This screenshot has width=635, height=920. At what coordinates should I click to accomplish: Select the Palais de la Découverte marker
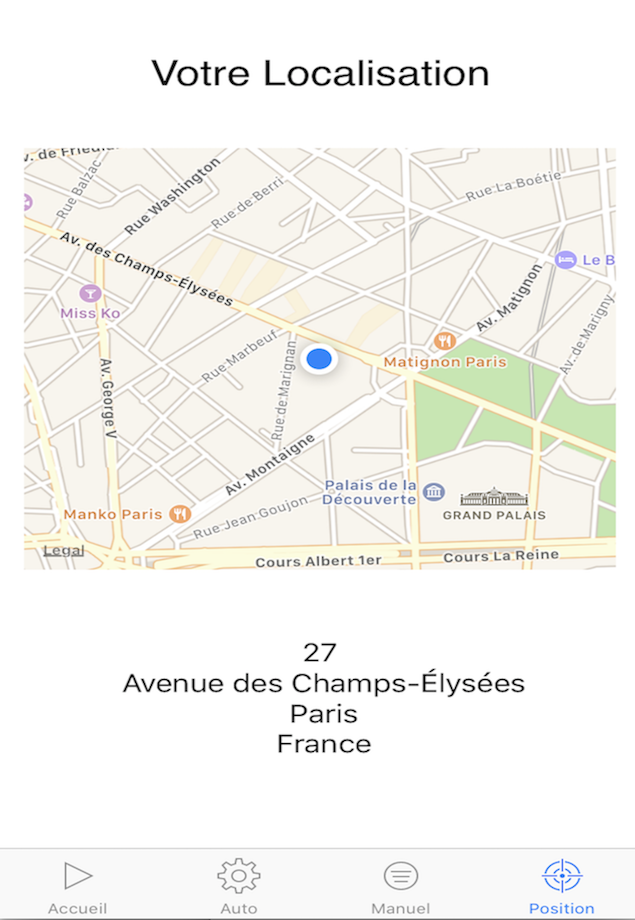tap(434, 492)
